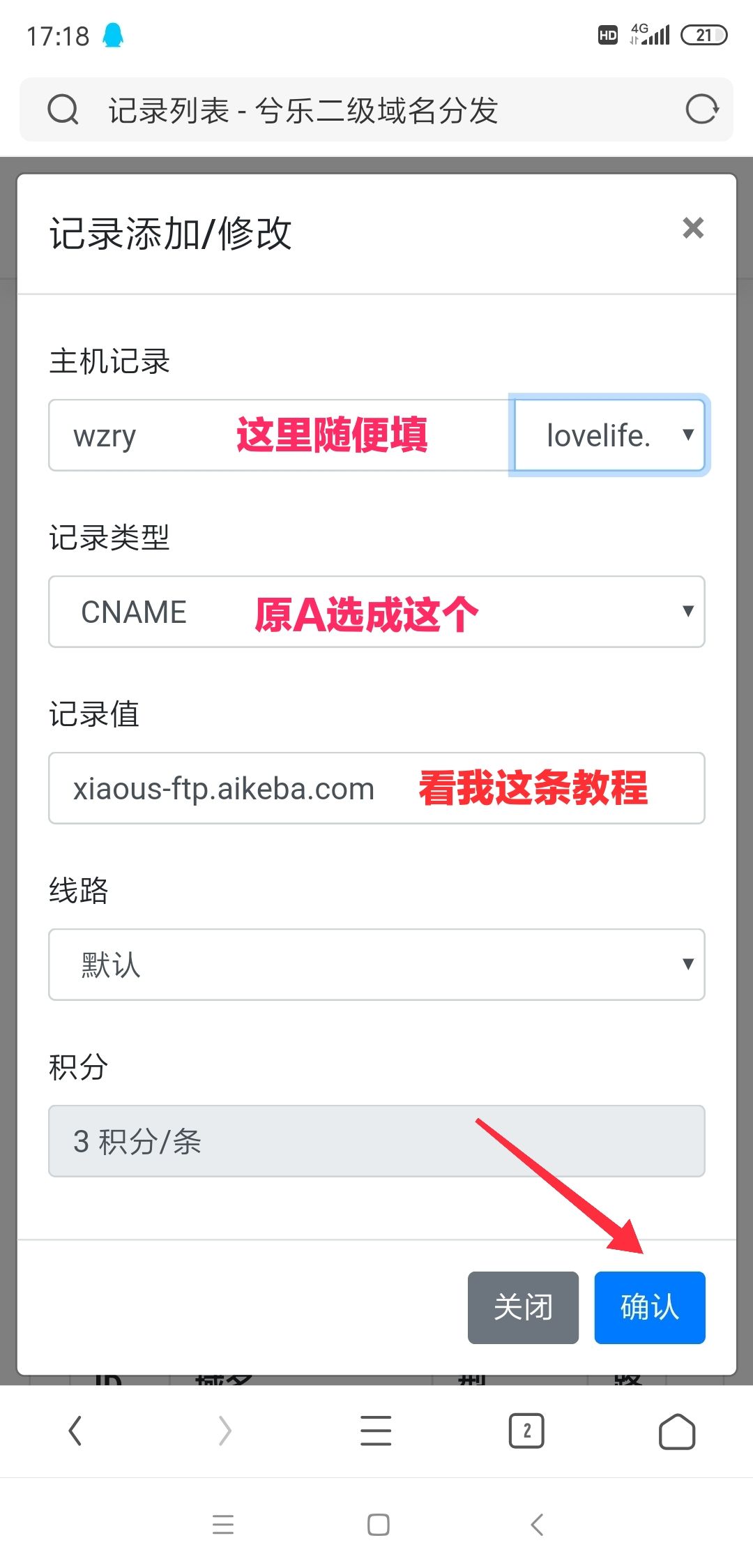Tap the system home button
This screenshot has height=1568, width=753.
(378, 1525)
